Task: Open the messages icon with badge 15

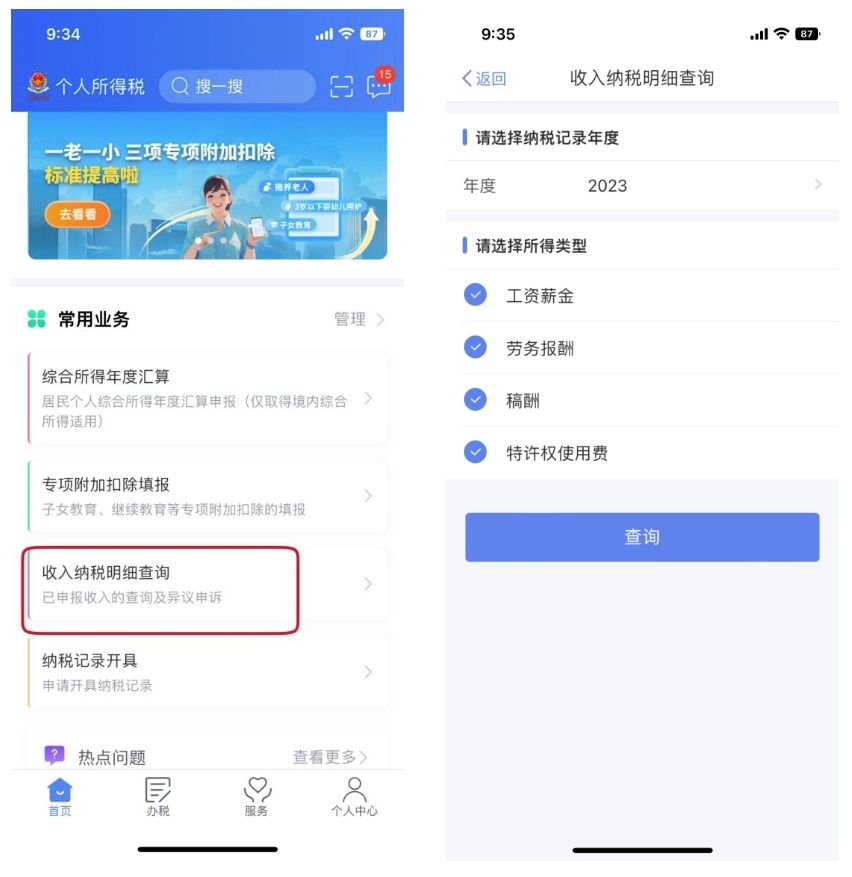Action: (x=379, y=86)
